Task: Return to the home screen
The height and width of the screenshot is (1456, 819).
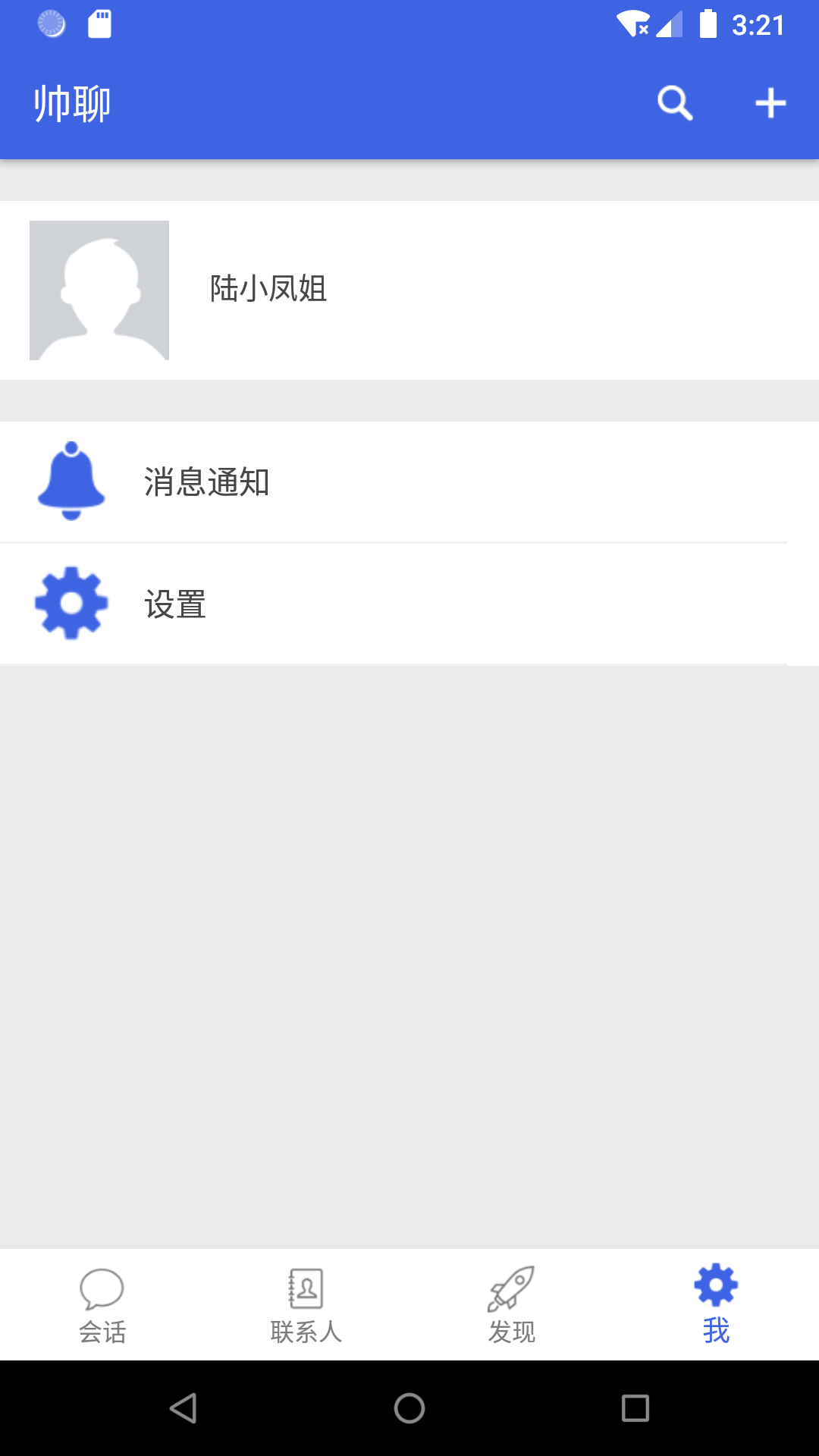Action: click(409, 1408)
